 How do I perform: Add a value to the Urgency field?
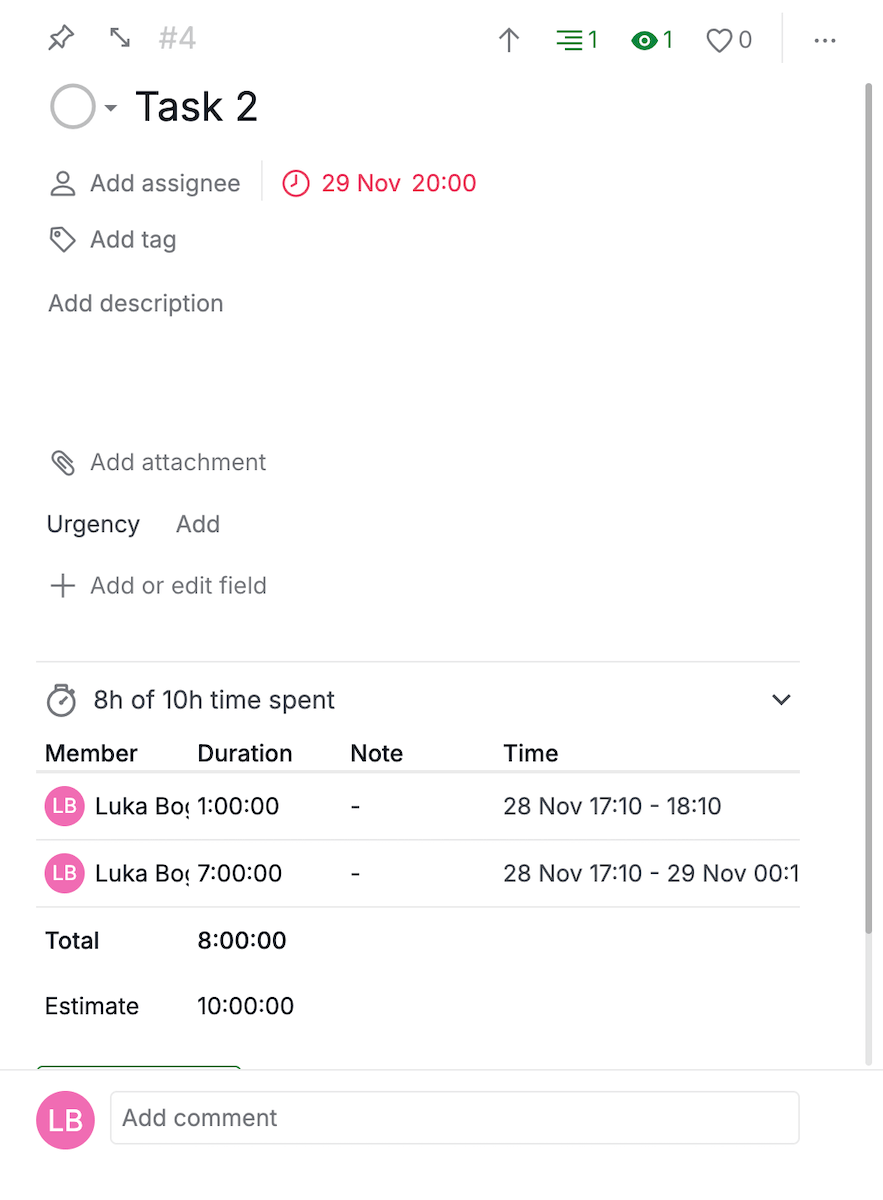point(197,524)
